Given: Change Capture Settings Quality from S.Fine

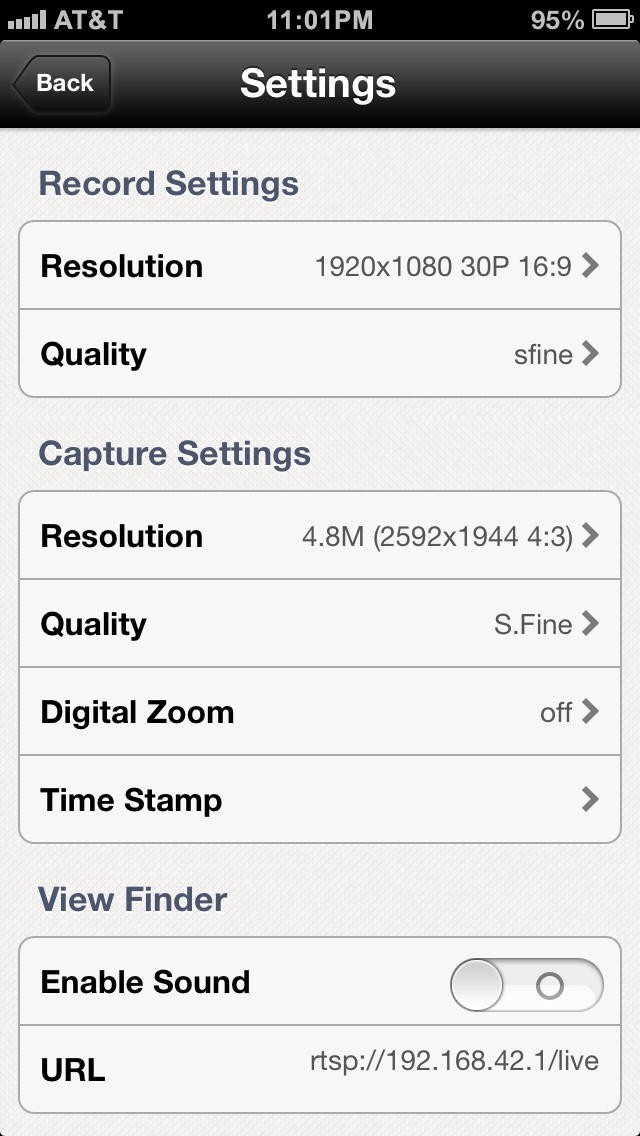Looking at the screenshot, I should tap(320, 624).
